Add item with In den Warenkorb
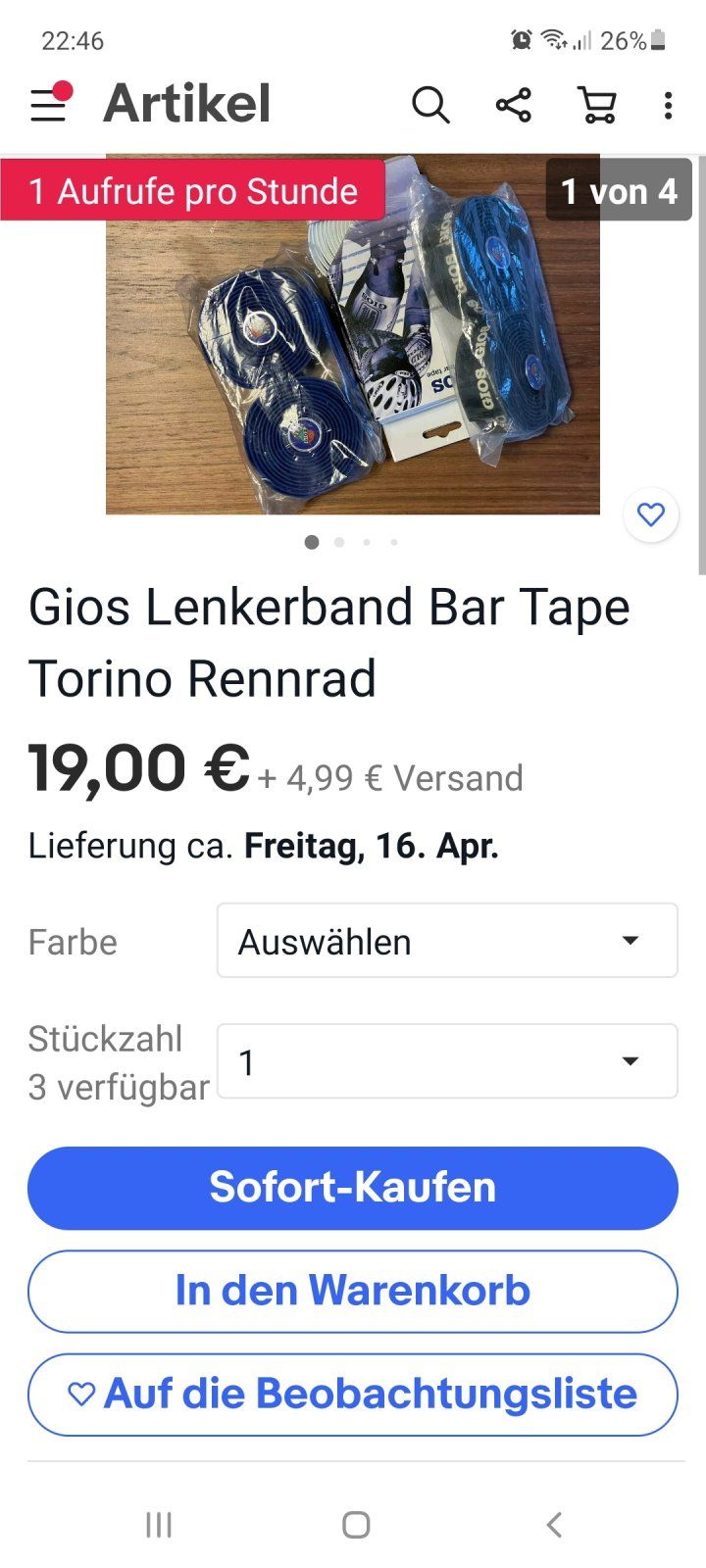Screen dimensions: 706x1568 point(353,1291)
